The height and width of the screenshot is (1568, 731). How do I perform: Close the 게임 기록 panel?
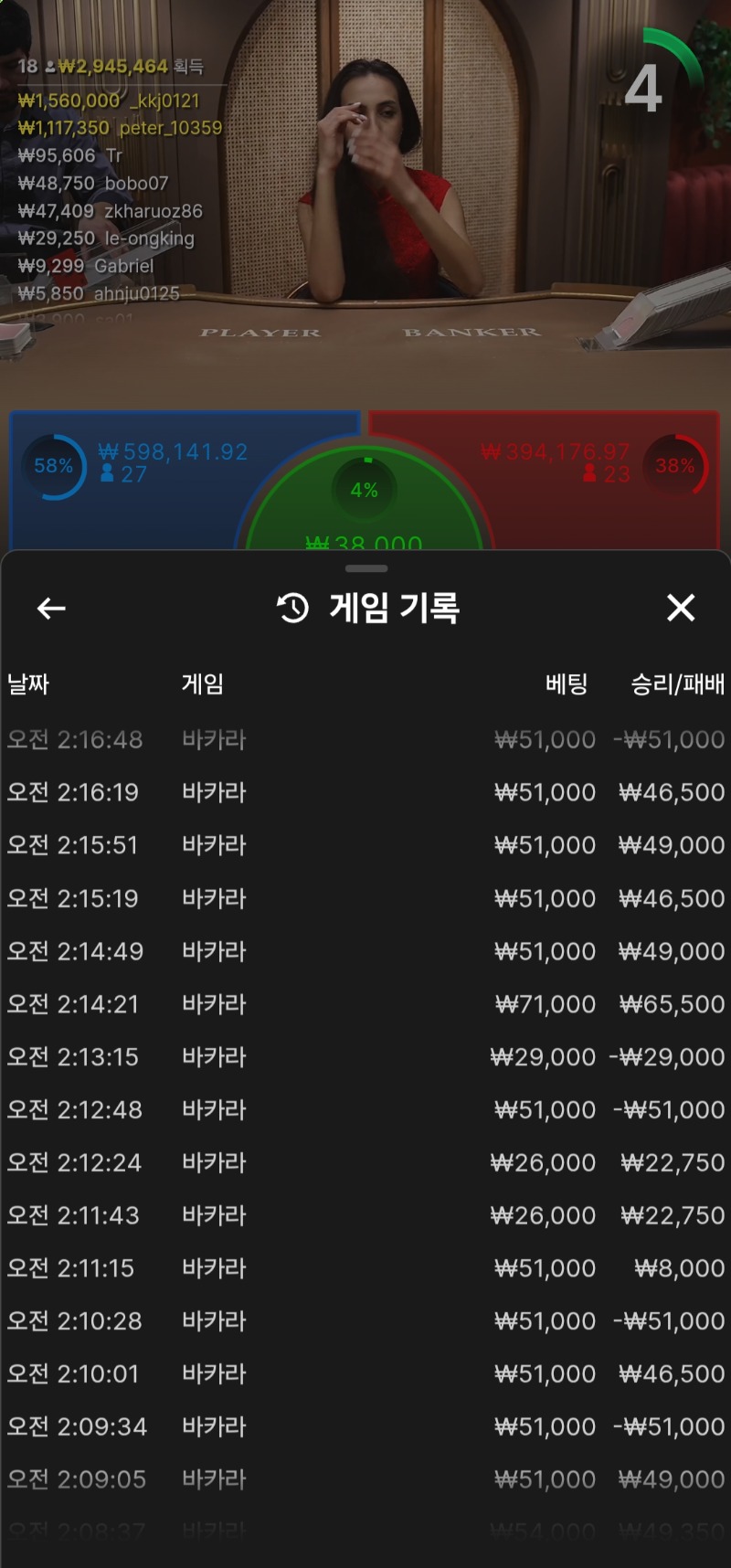click(681, 608)
